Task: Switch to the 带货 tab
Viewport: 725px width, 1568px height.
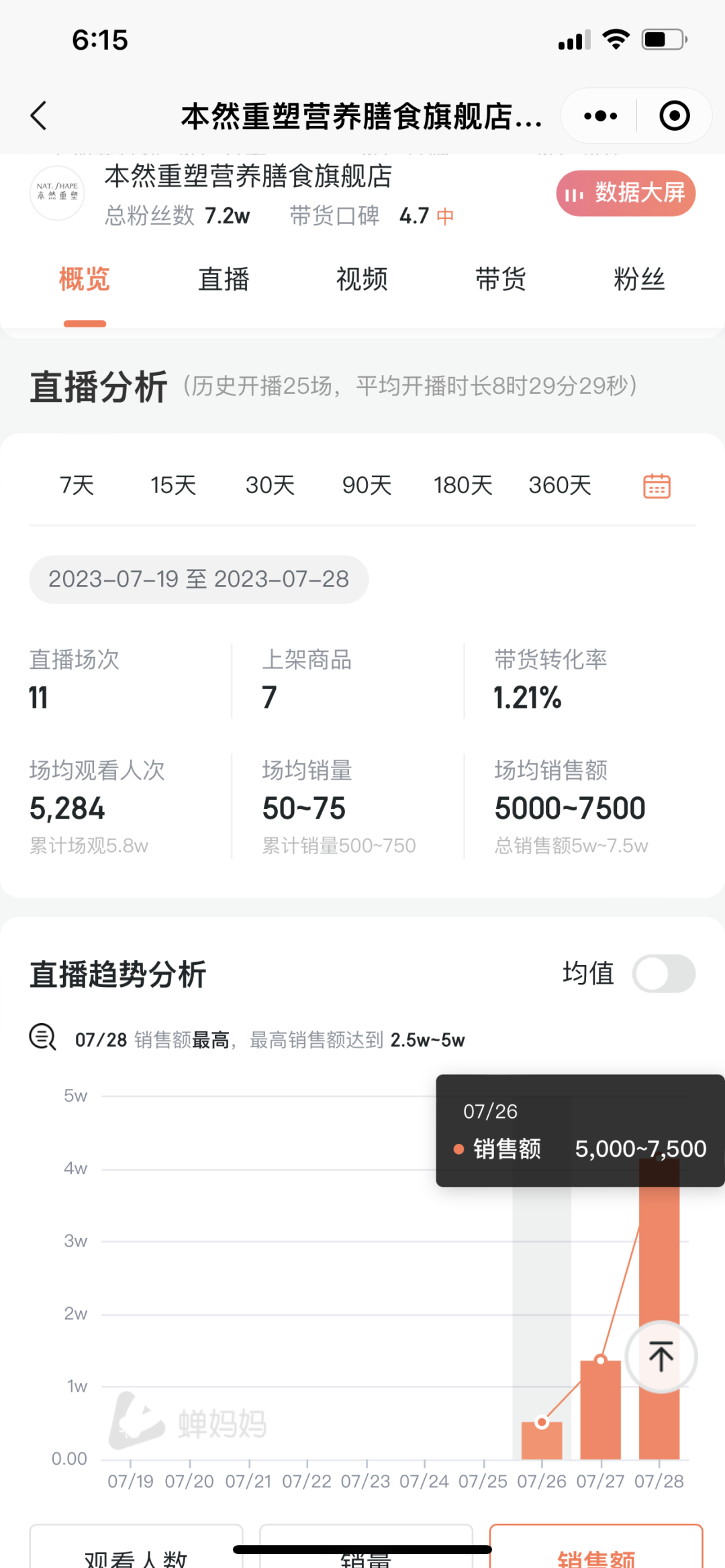Action: (x=501, y=279)
